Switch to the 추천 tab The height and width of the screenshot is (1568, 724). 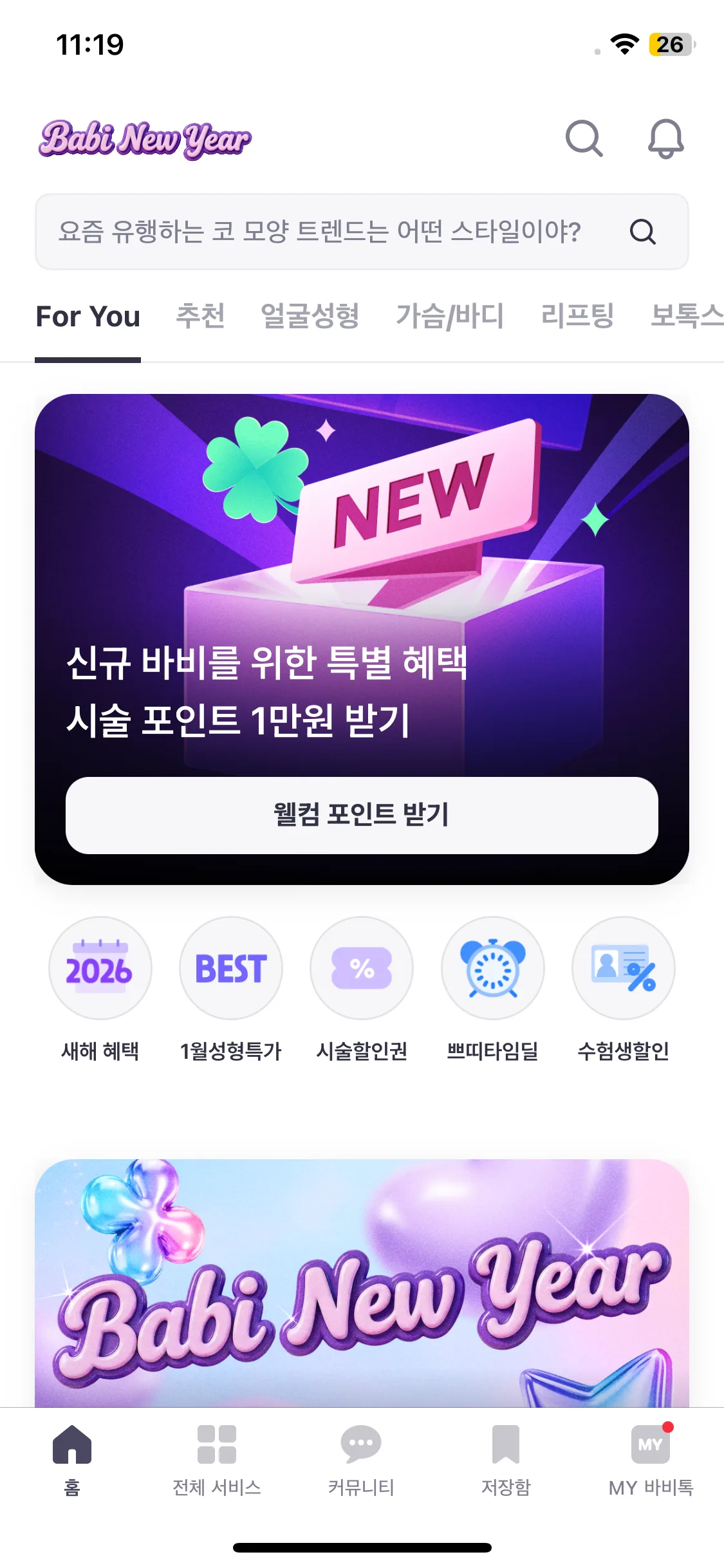pos(200,317)
